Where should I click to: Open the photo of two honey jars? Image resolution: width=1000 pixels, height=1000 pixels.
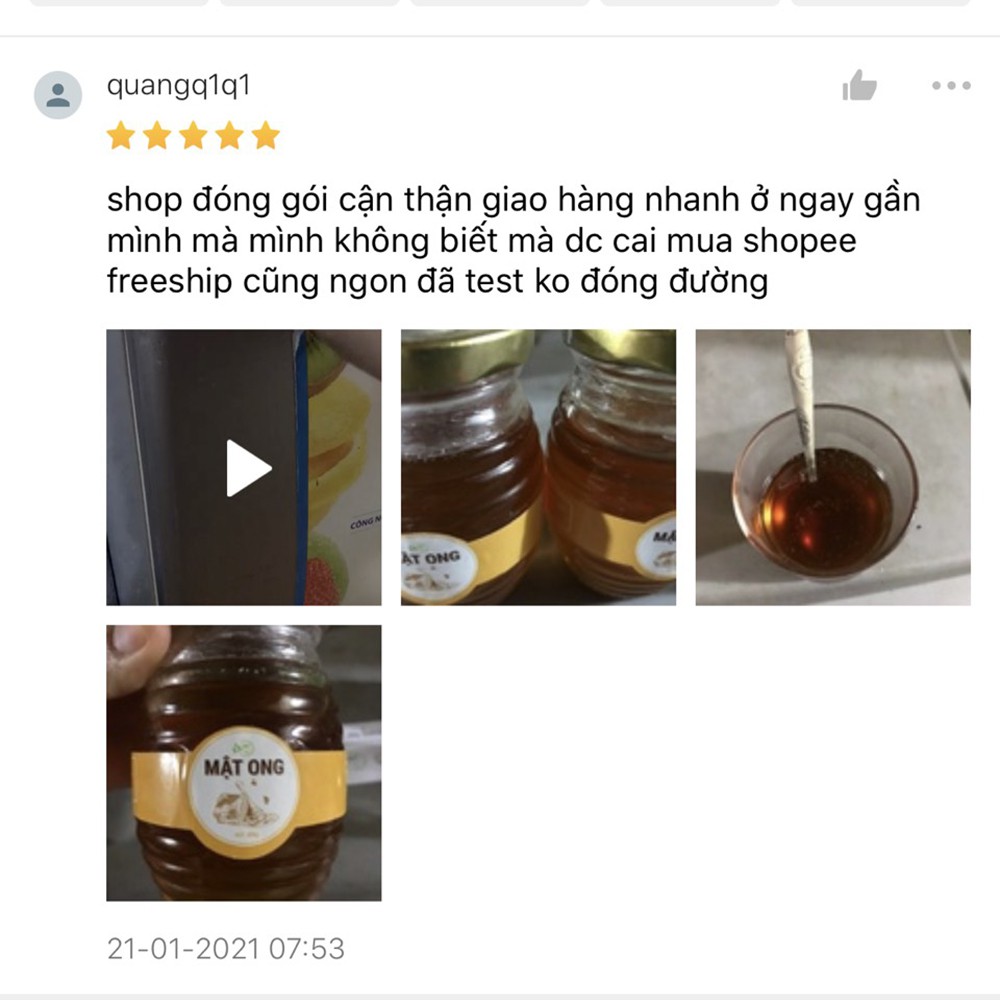coord(538,467)
